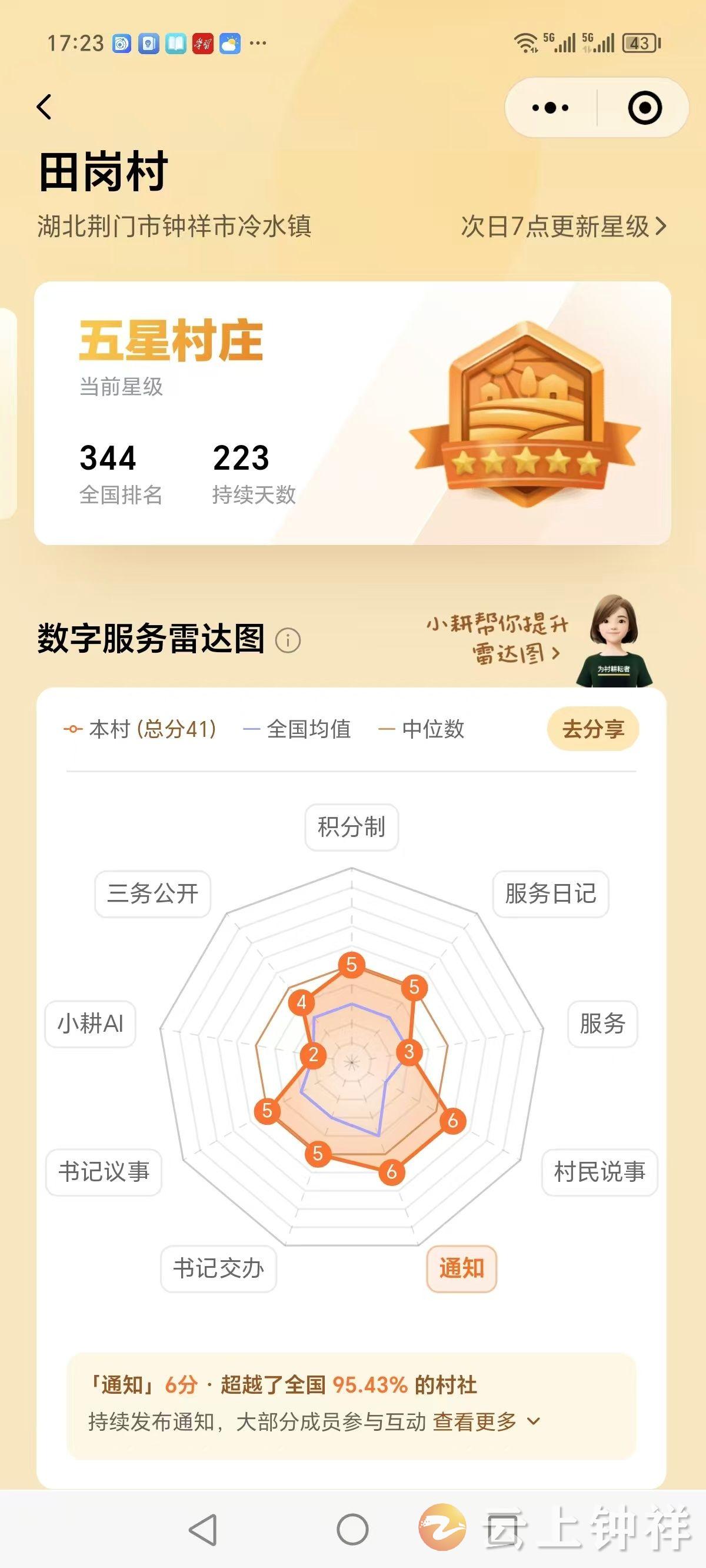
Task: Select the 积分制 radar dimension
Action: (x=352, y=826)
